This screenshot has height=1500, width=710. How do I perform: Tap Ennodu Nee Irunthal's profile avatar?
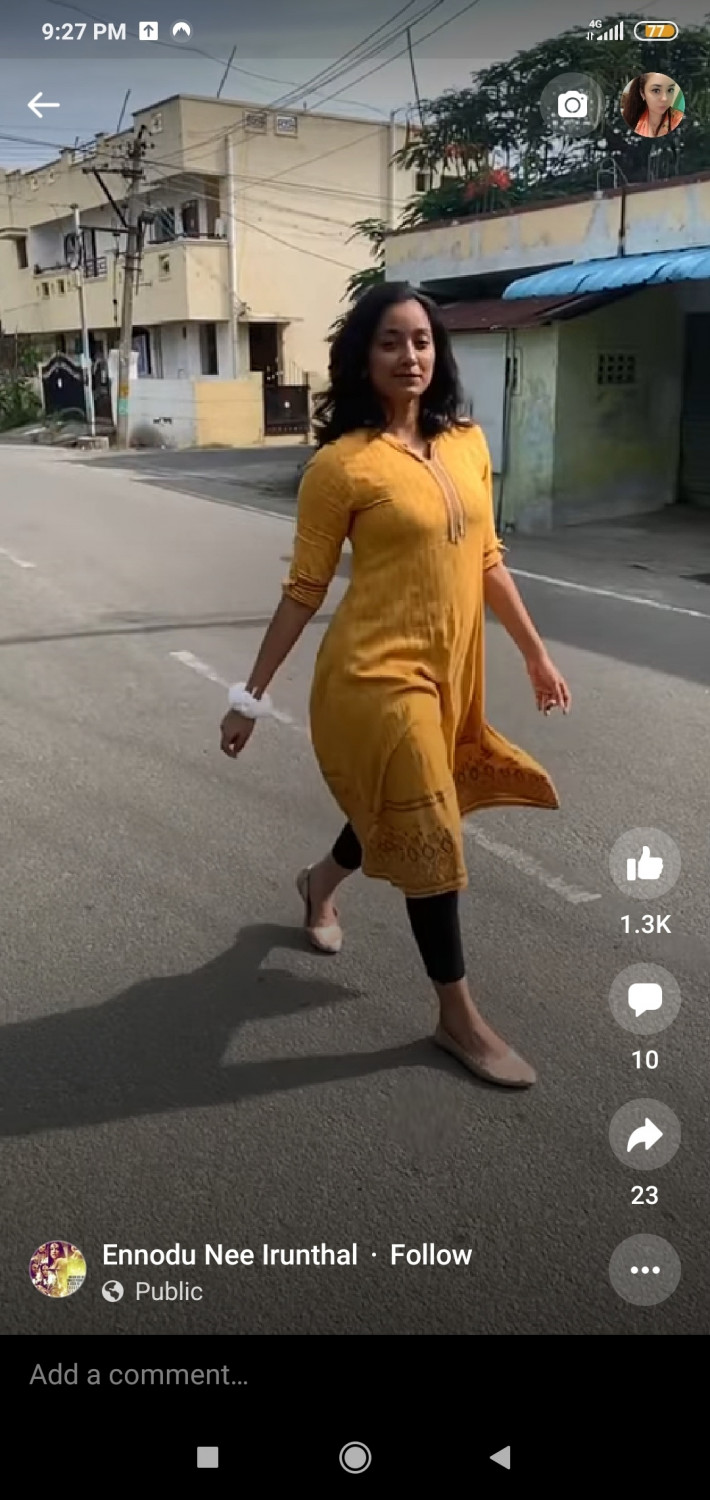tap(58, 1269)
